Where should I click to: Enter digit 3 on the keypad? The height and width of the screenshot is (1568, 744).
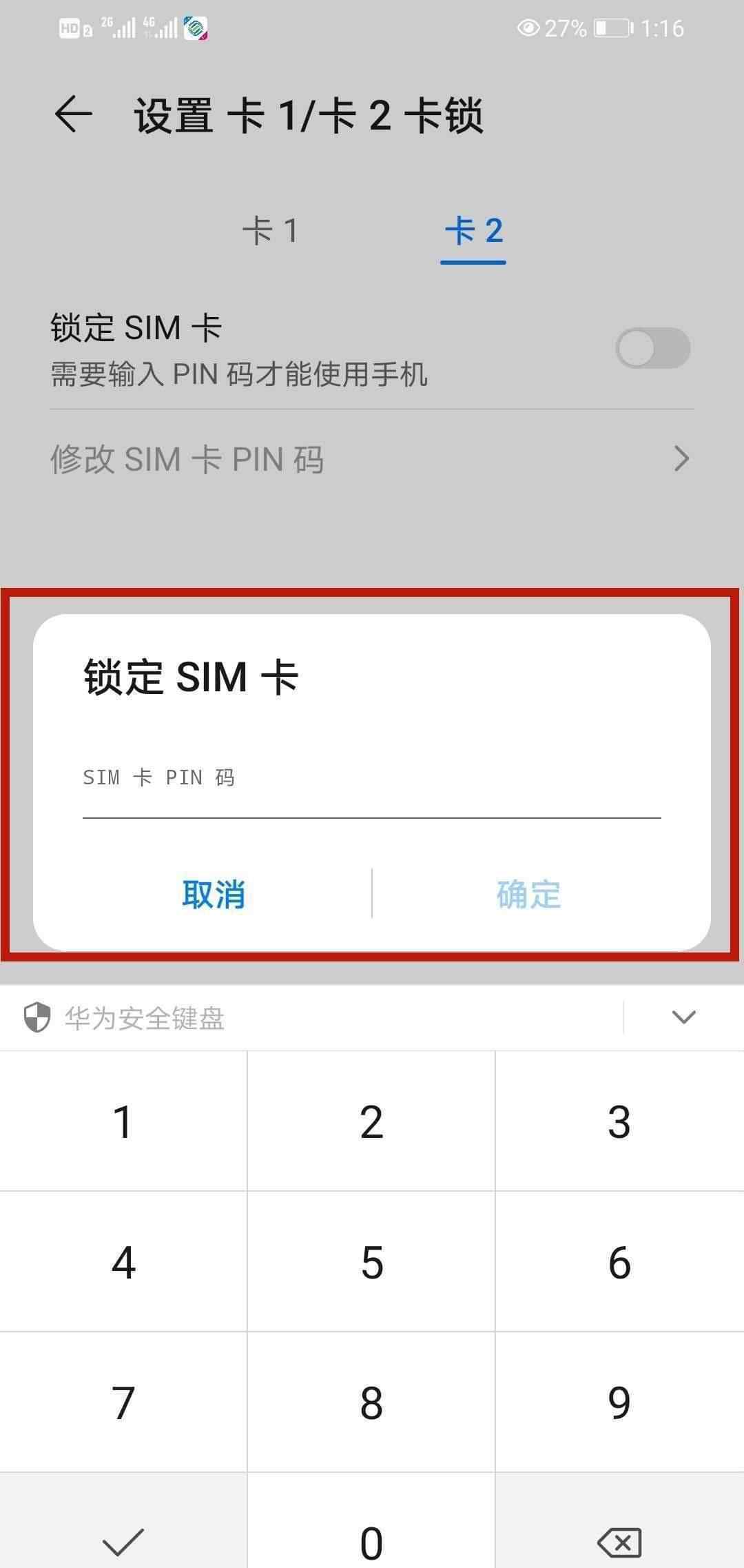(619, 1121)
